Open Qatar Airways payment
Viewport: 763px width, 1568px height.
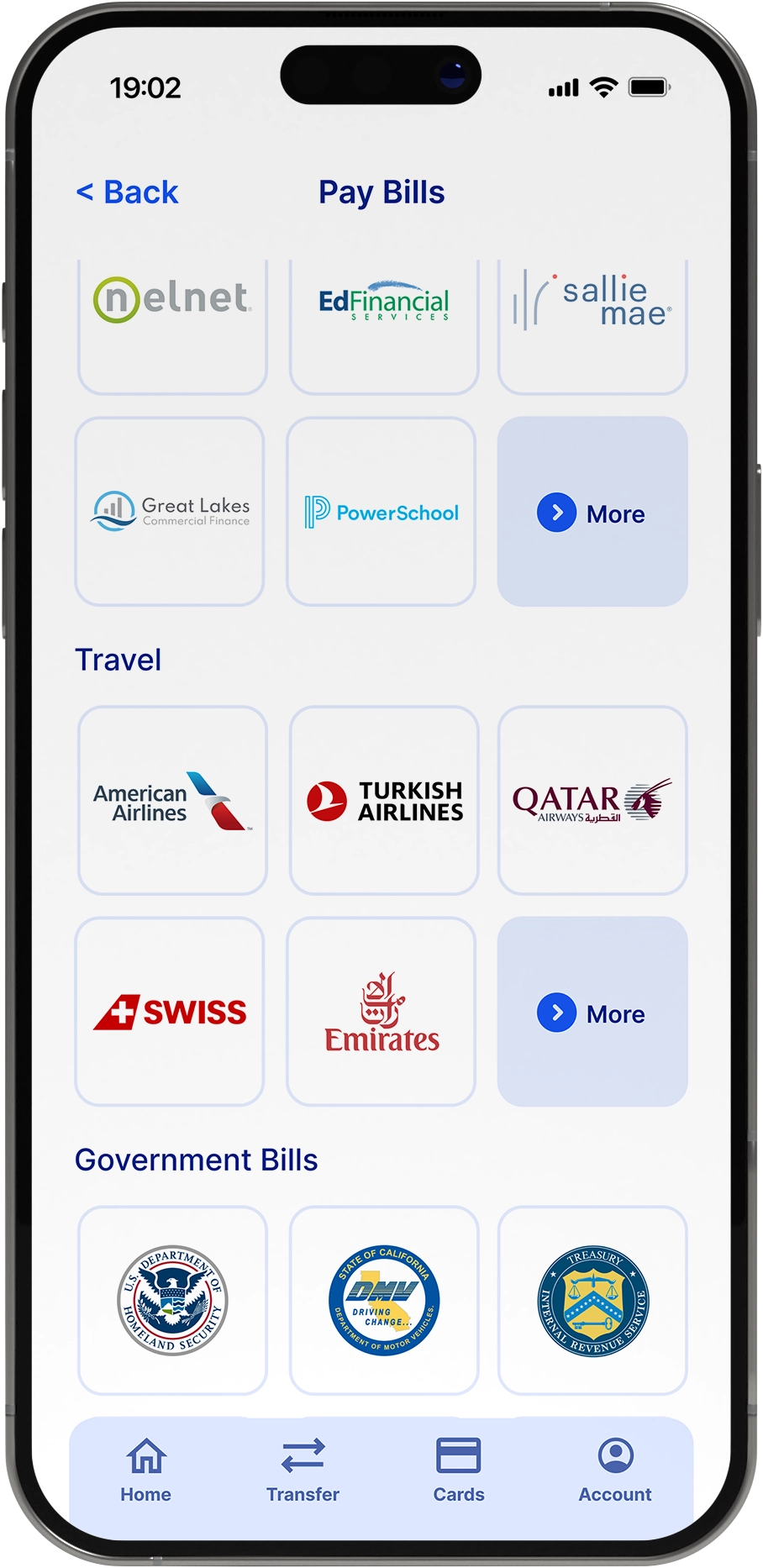[x=592, y=800]
